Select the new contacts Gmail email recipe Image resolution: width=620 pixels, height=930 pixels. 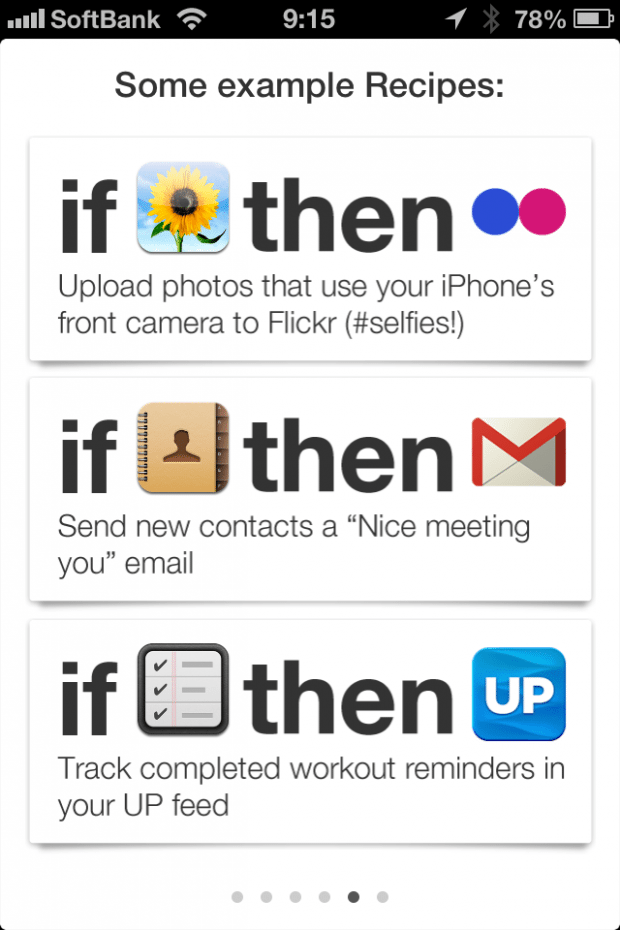click(310, 490)
